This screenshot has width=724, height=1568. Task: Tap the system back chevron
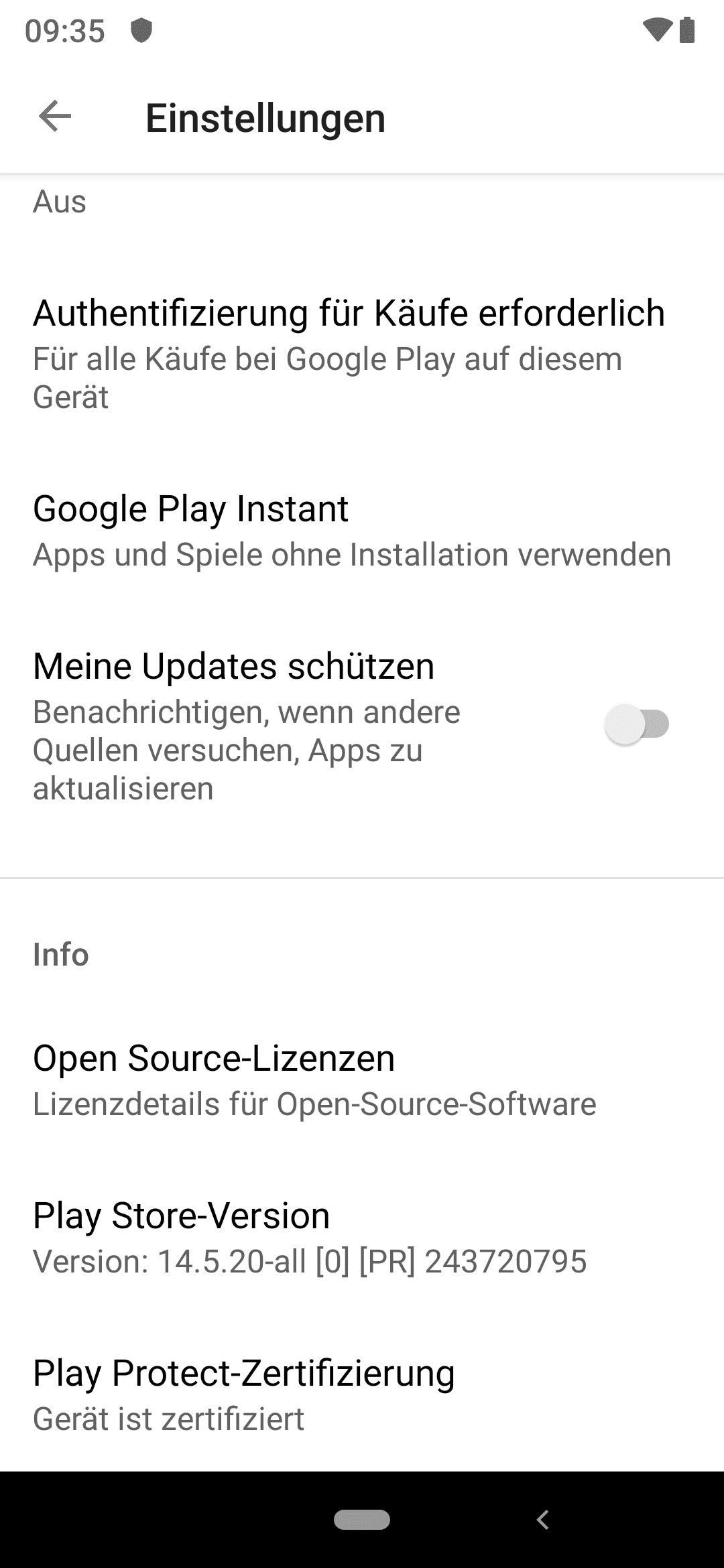tap(543, 1519)
